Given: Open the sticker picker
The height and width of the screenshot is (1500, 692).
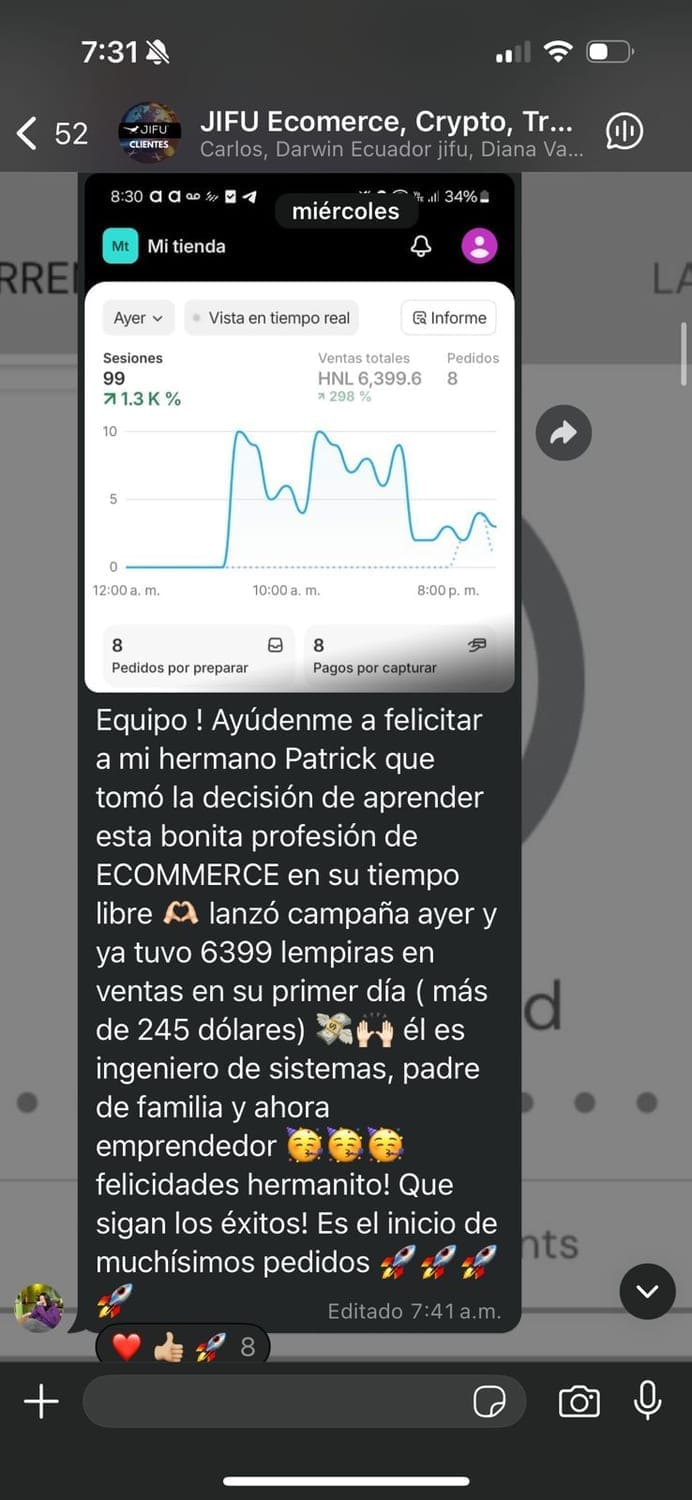Looking at the screenshot, I should (x=489, y=1402).
